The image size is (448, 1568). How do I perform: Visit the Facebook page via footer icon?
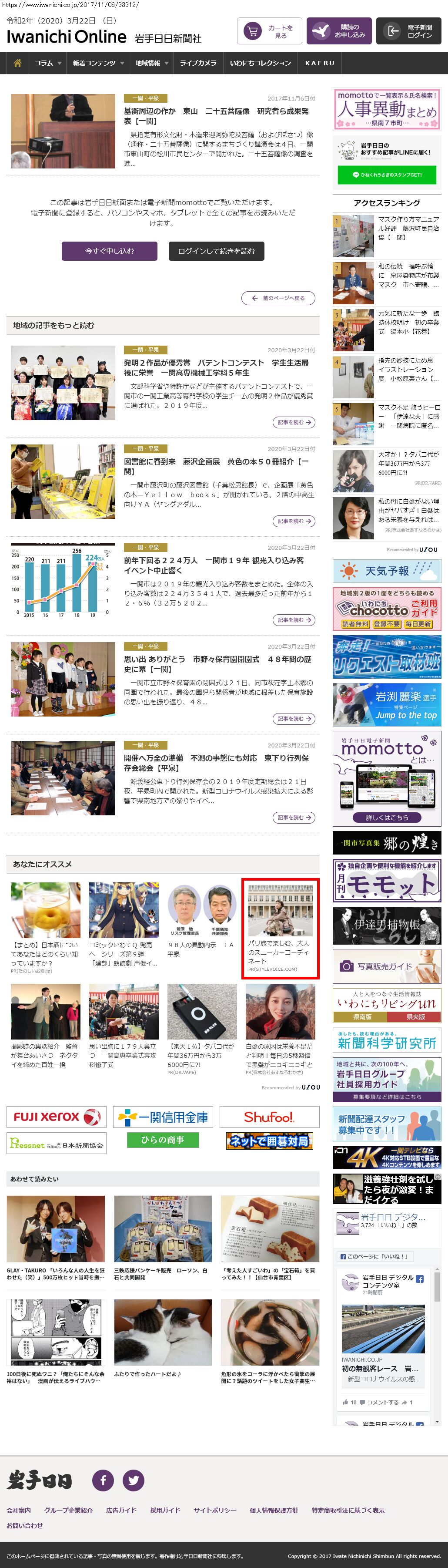coord(103,1480)
